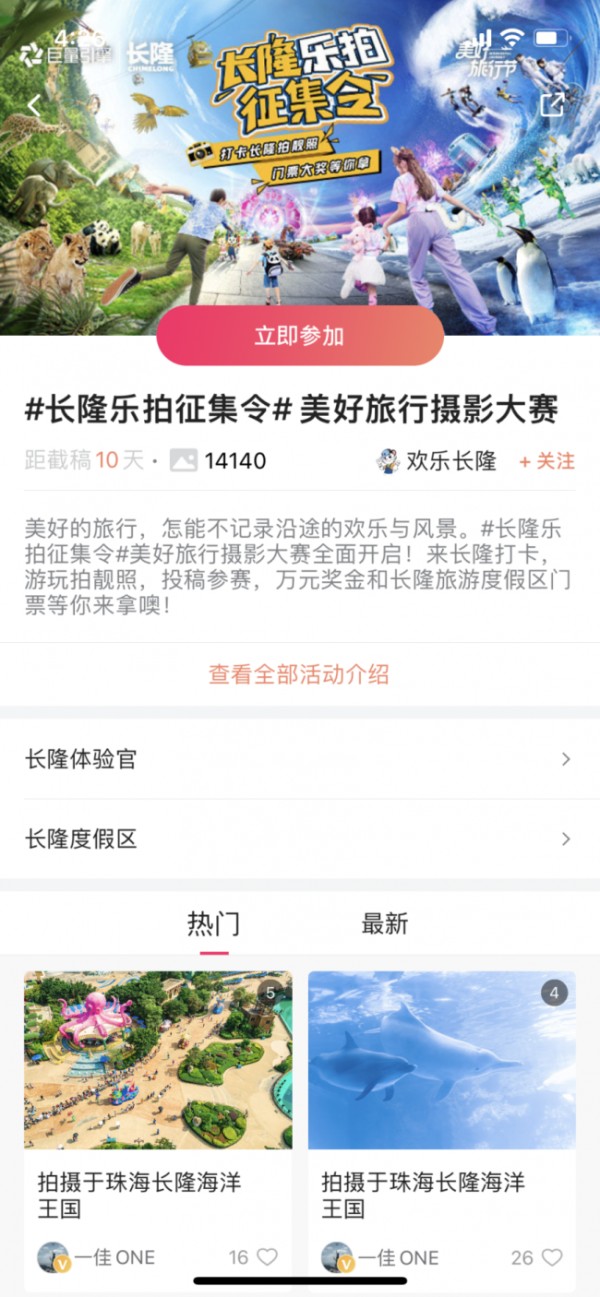Switch to the 最新 tab

coord(385,924)
